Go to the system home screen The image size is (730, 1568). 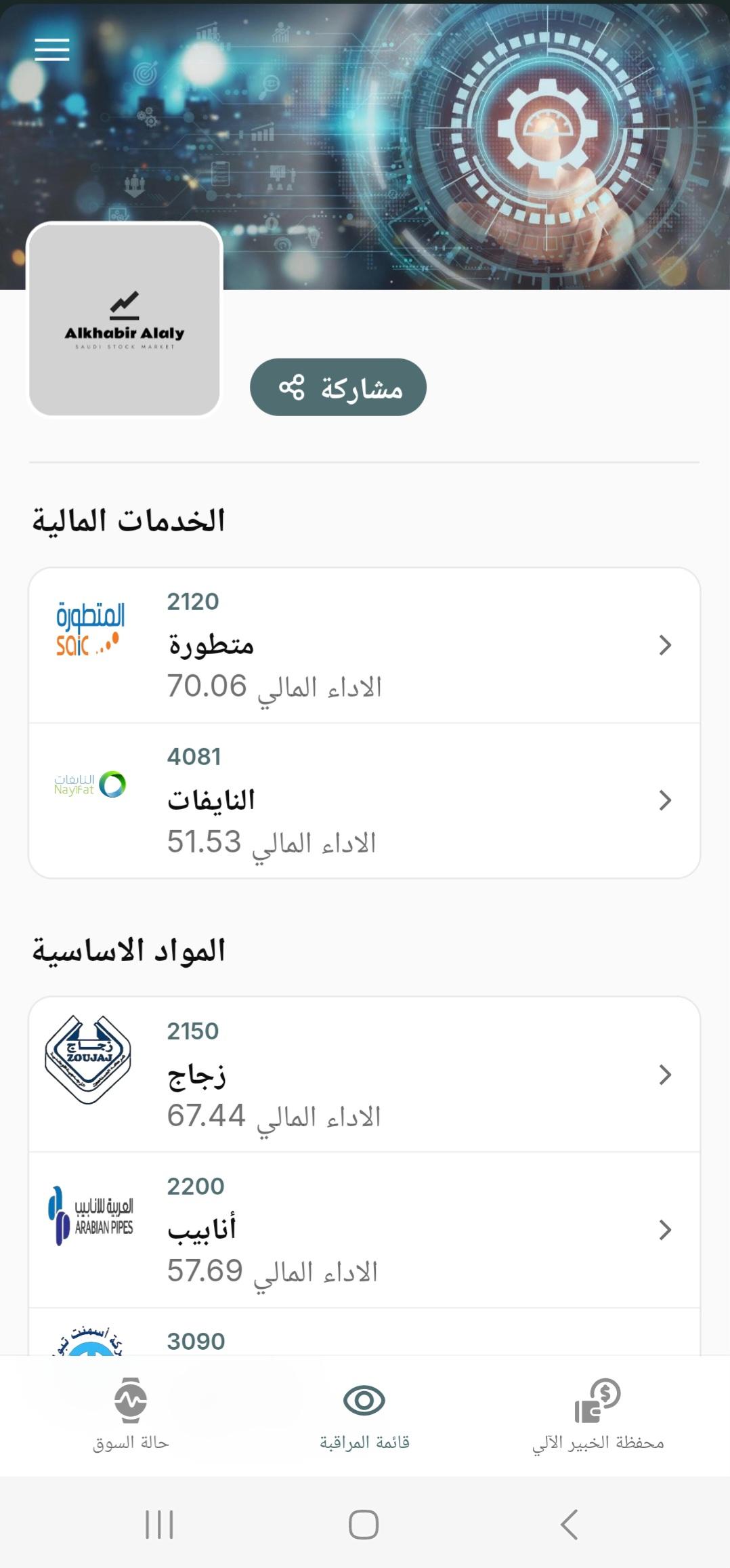click(x=364, y=1524)
